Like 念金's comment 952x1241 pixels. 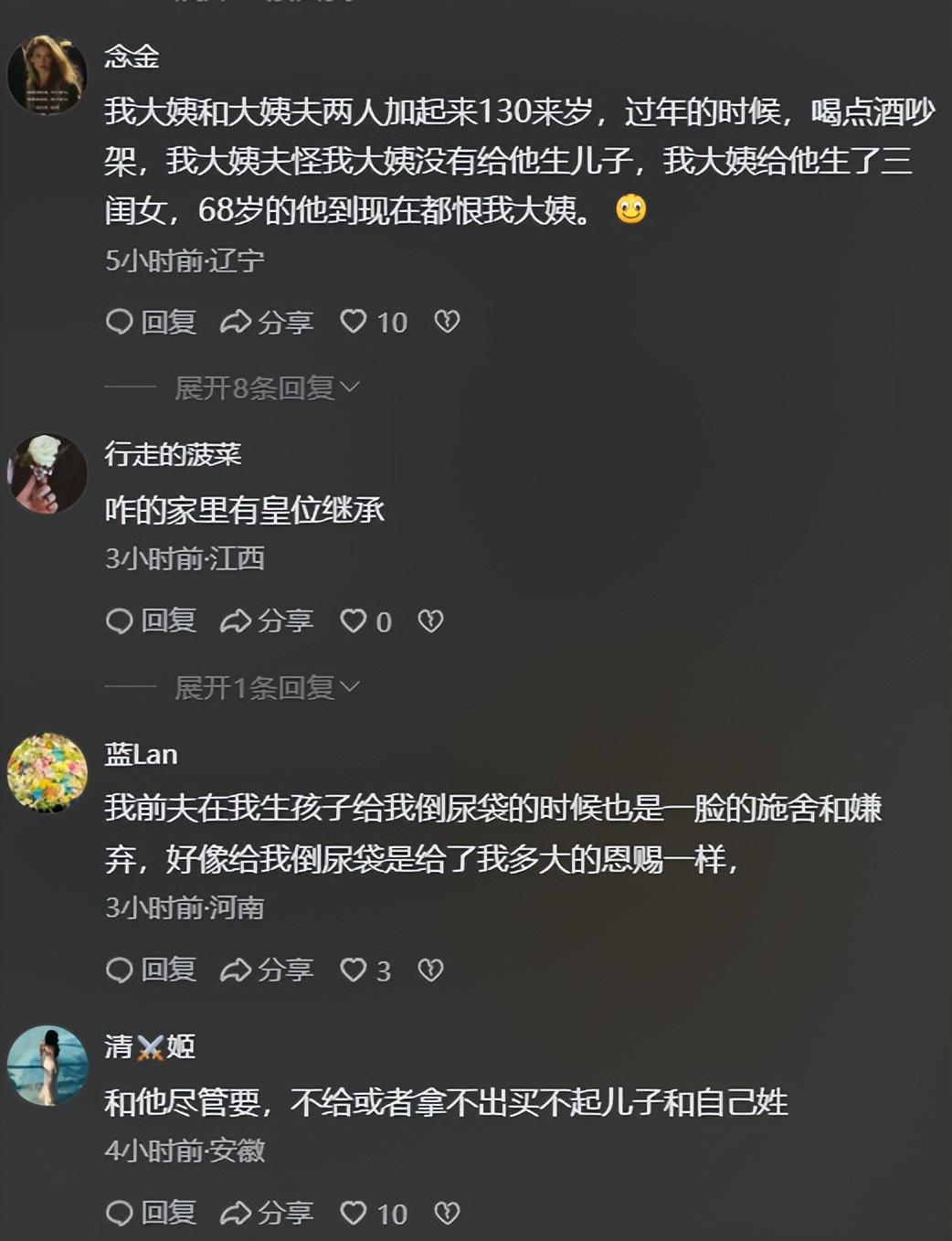[354, 321]
